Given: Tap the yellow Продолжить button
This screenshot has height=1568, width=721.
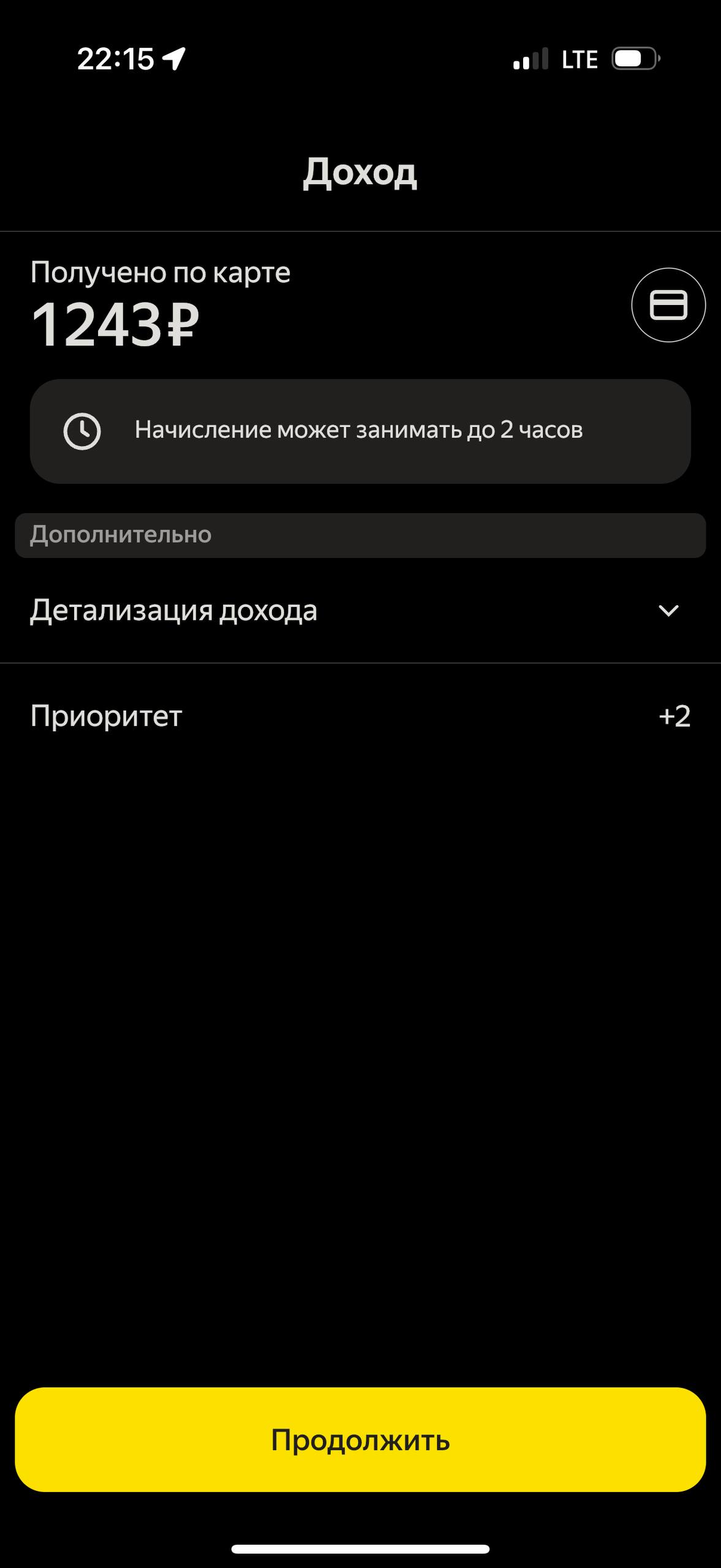Looking at the screenshot, I should click(360, 1440).
